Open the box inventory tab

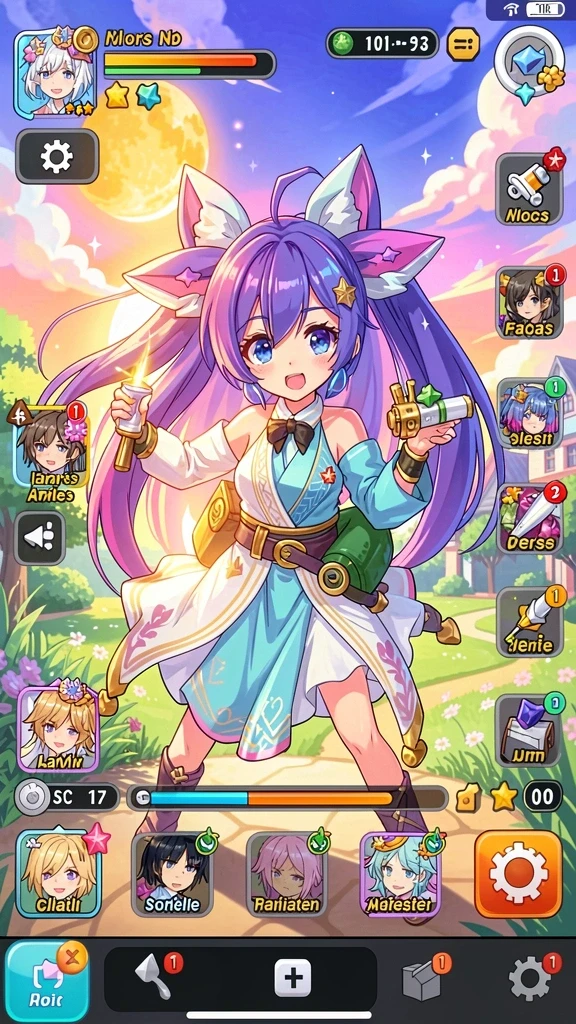423,978
